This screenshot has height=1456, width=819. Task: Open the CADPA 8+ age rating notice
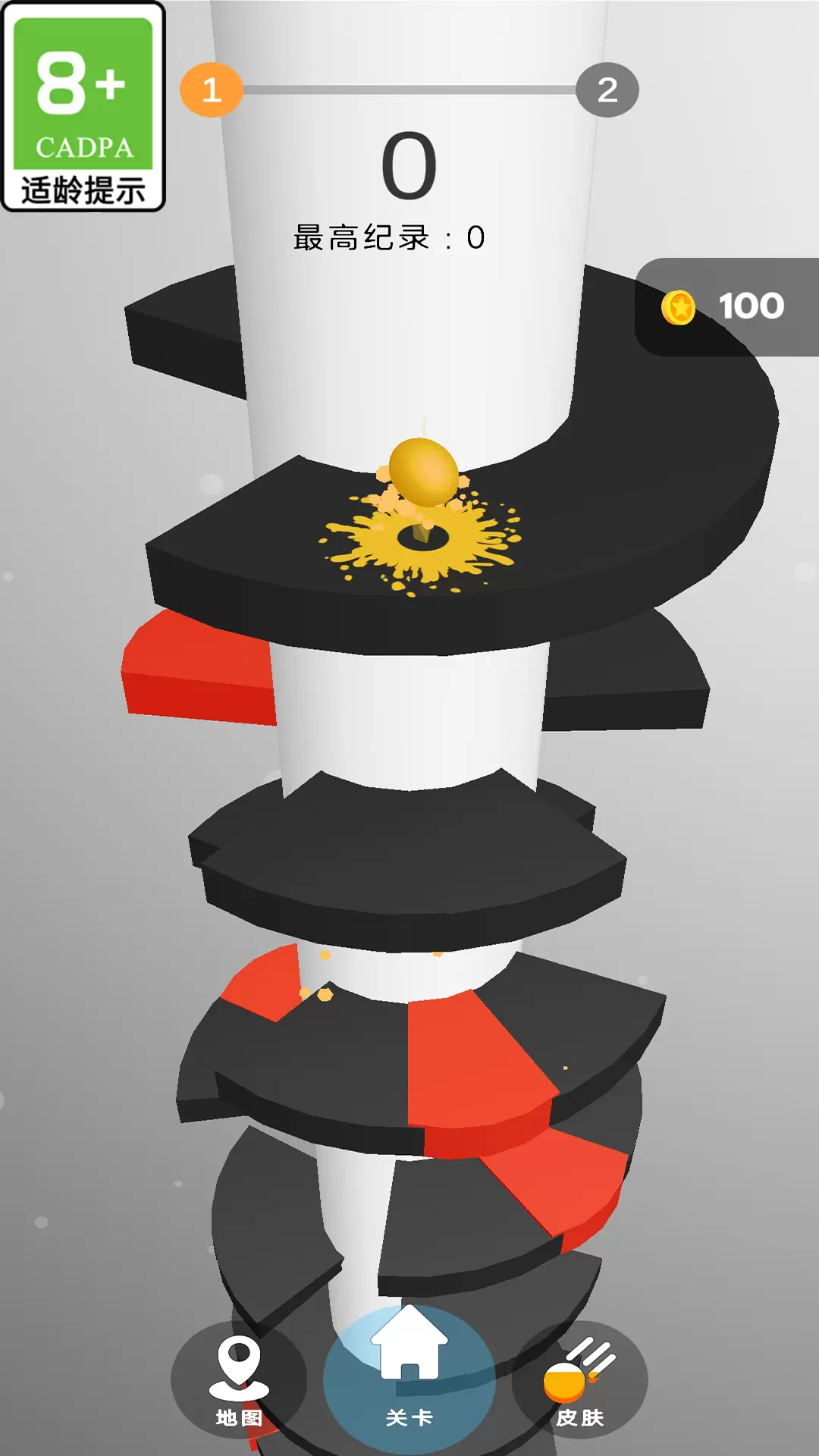point(83,107)
